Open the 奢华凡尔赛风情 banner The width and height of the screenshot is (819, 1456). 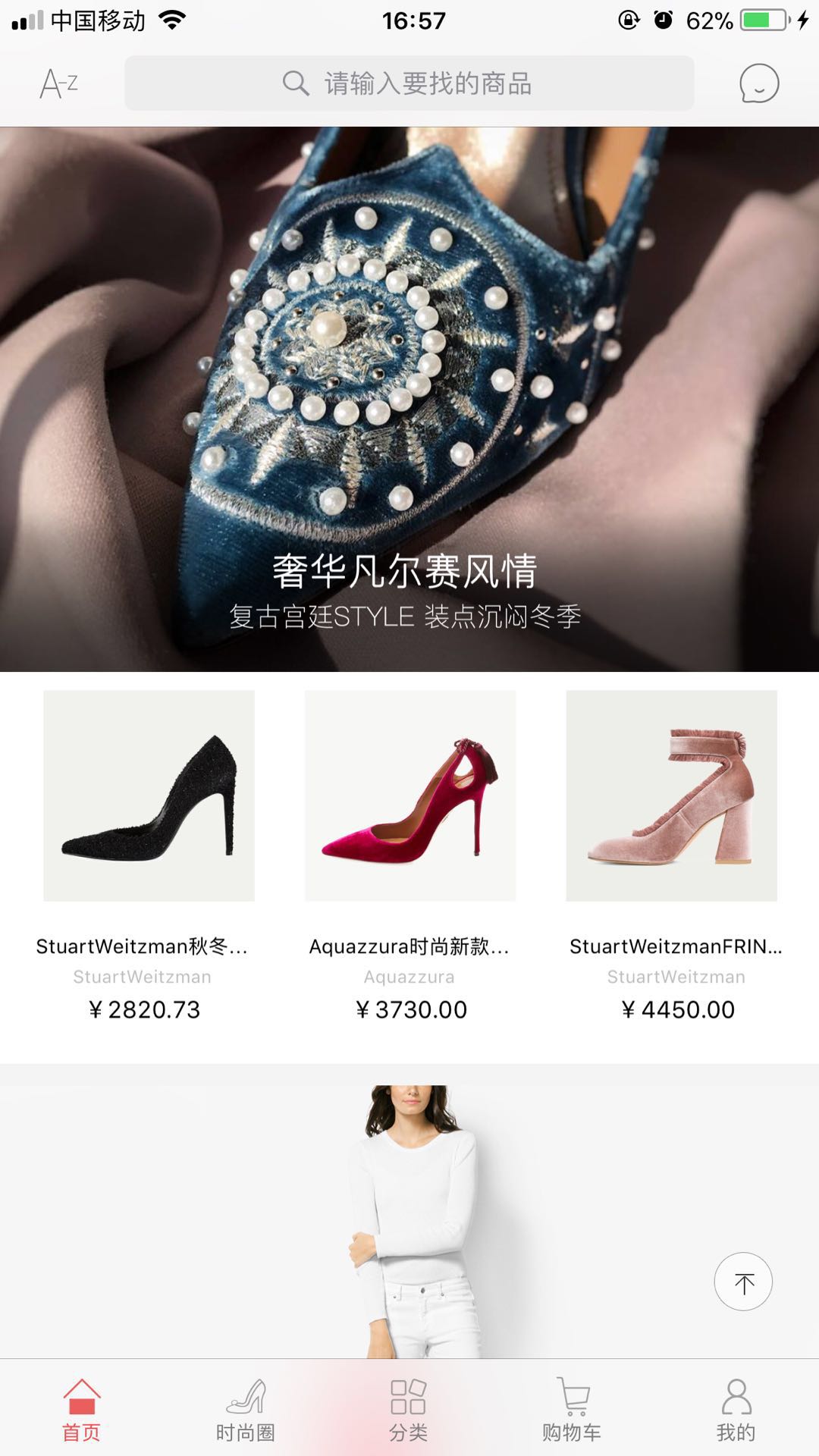pos(409,394)
